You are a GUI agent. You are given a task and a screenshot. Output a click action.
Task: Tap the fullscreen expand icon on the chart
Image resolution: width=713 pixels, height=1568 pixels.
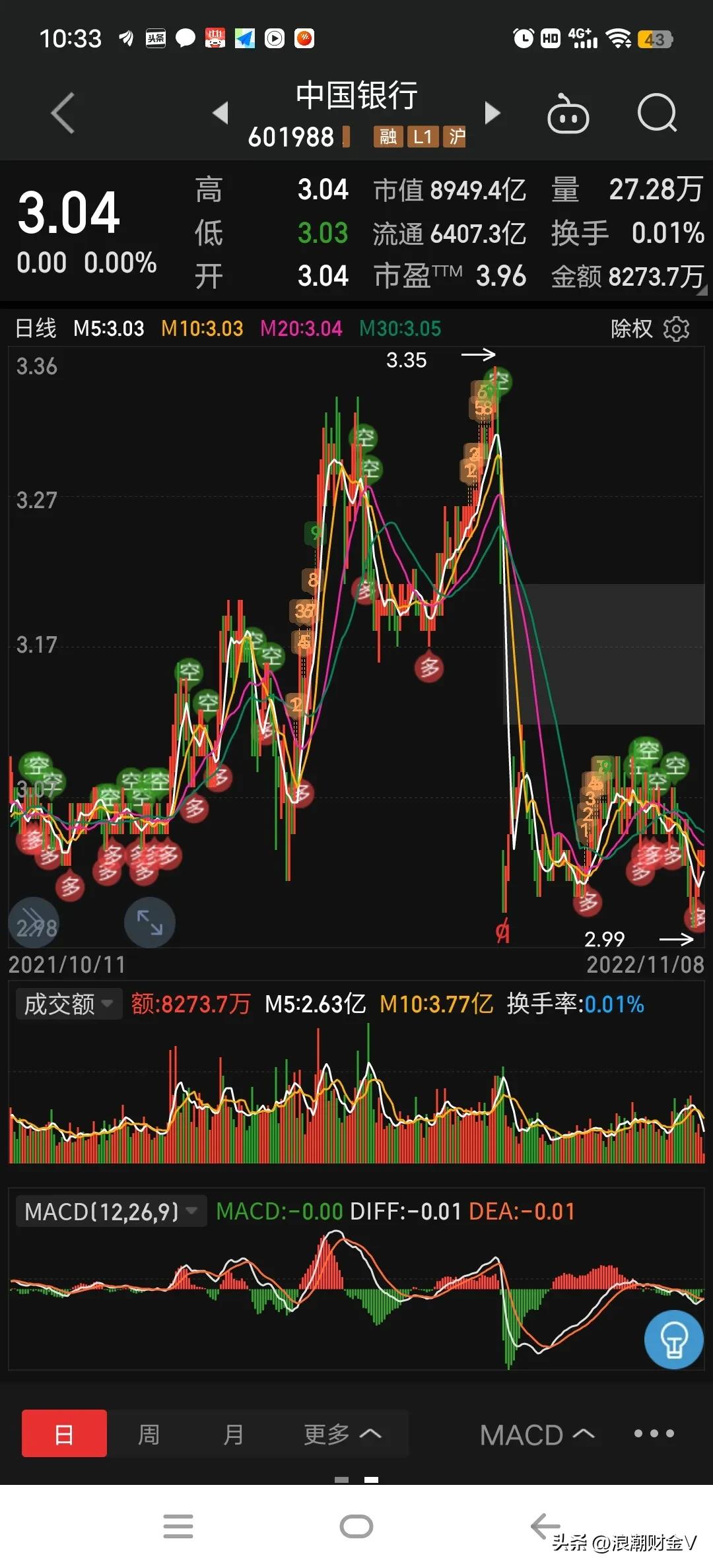point(149,923)
